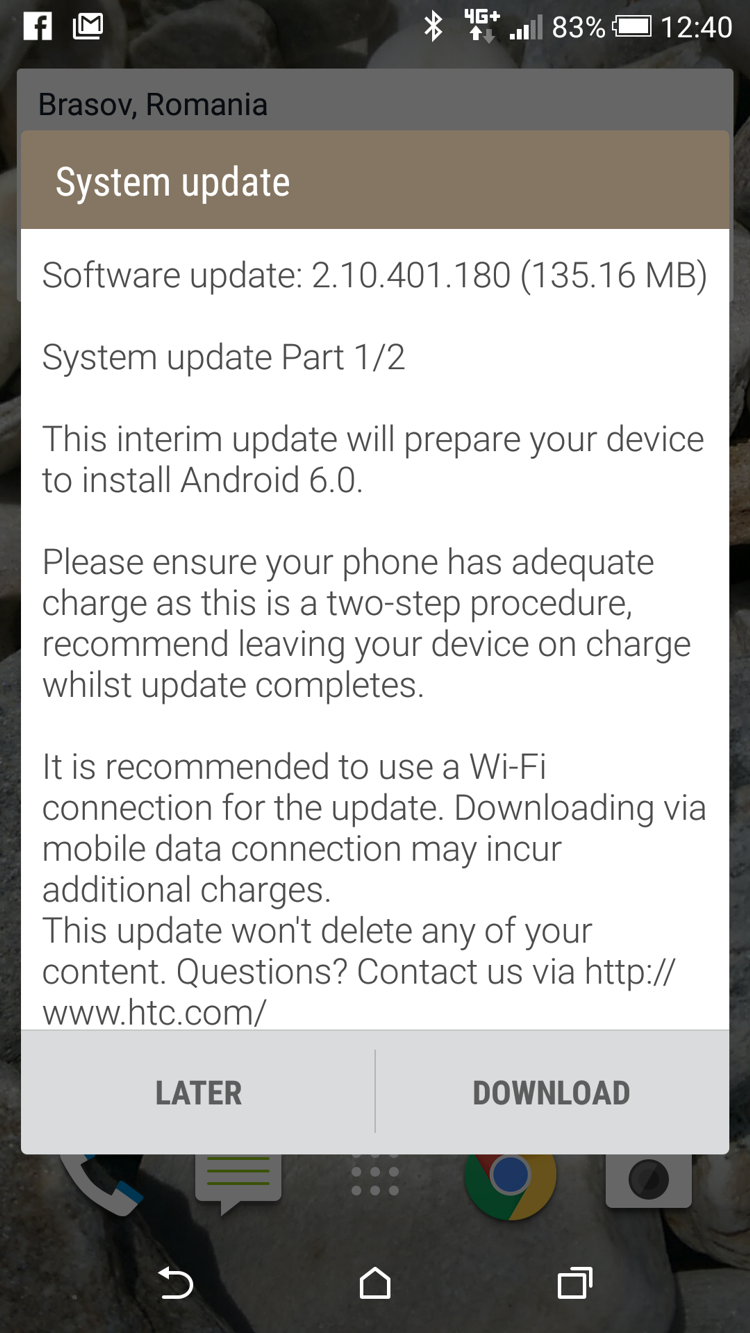This screenshot has height=1333, width=750.
Task: Go to the home screen
Action: (375, 1283)
